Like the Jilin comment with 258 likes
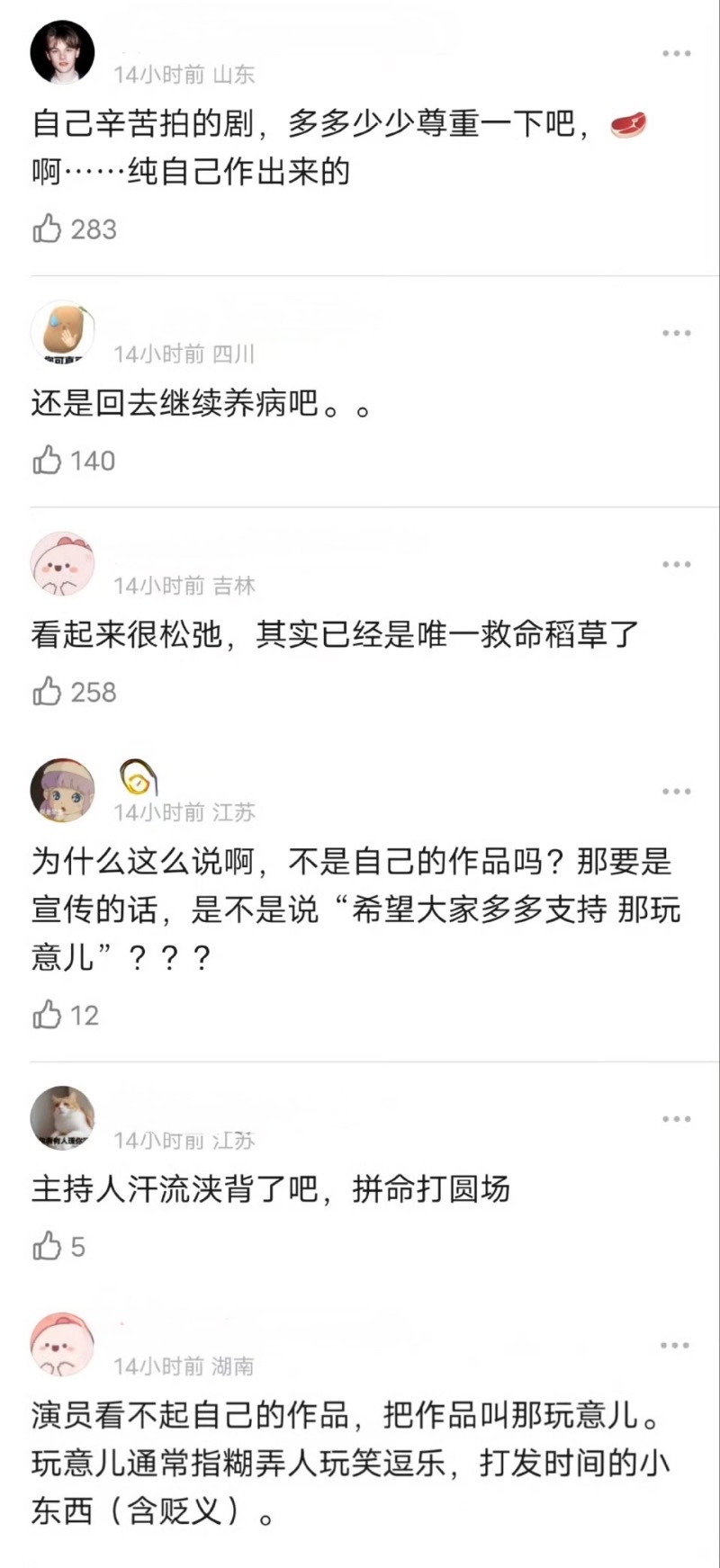The height and width of the screenshot is (1568, 720). pos(47,692)
